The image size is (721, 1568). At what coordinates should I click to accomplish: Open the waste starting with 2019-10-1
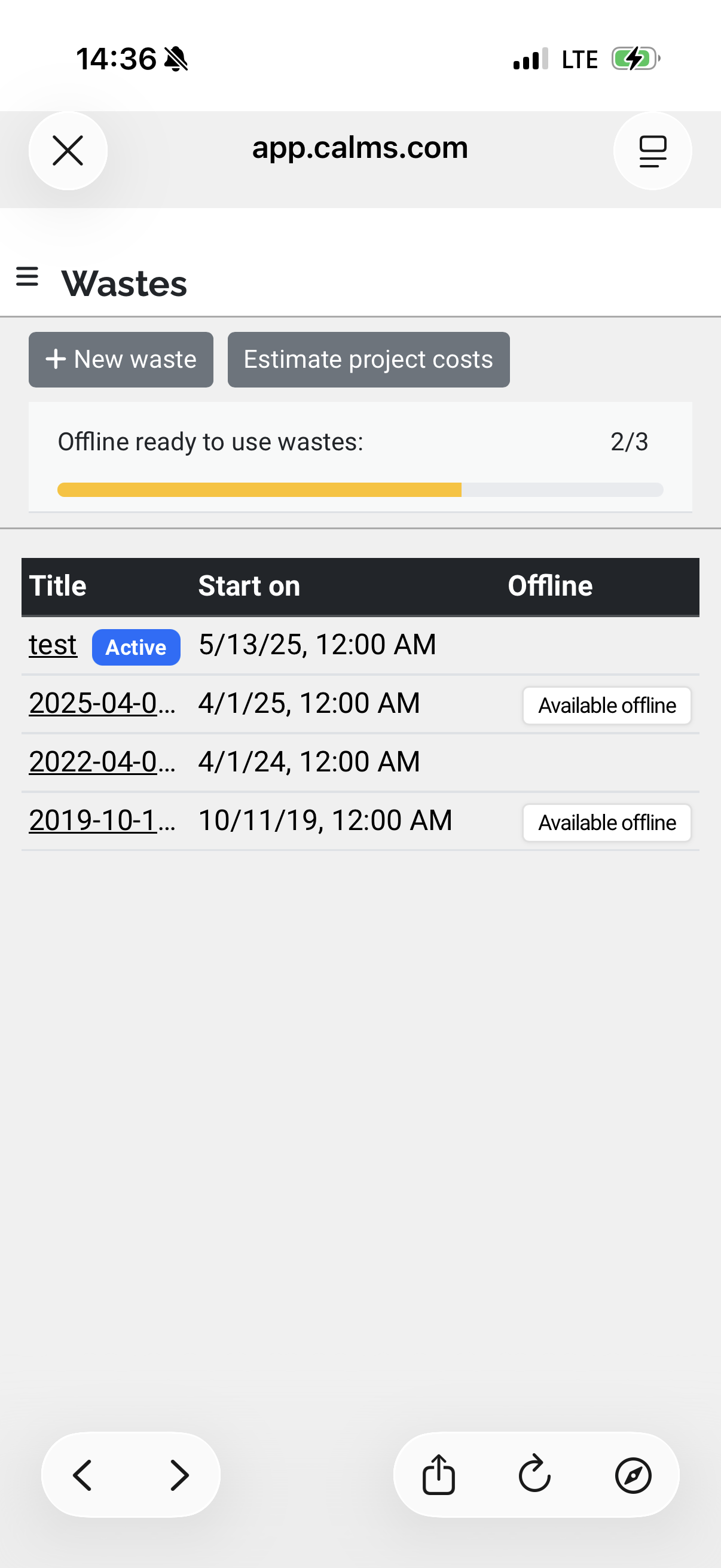[102, 820]
